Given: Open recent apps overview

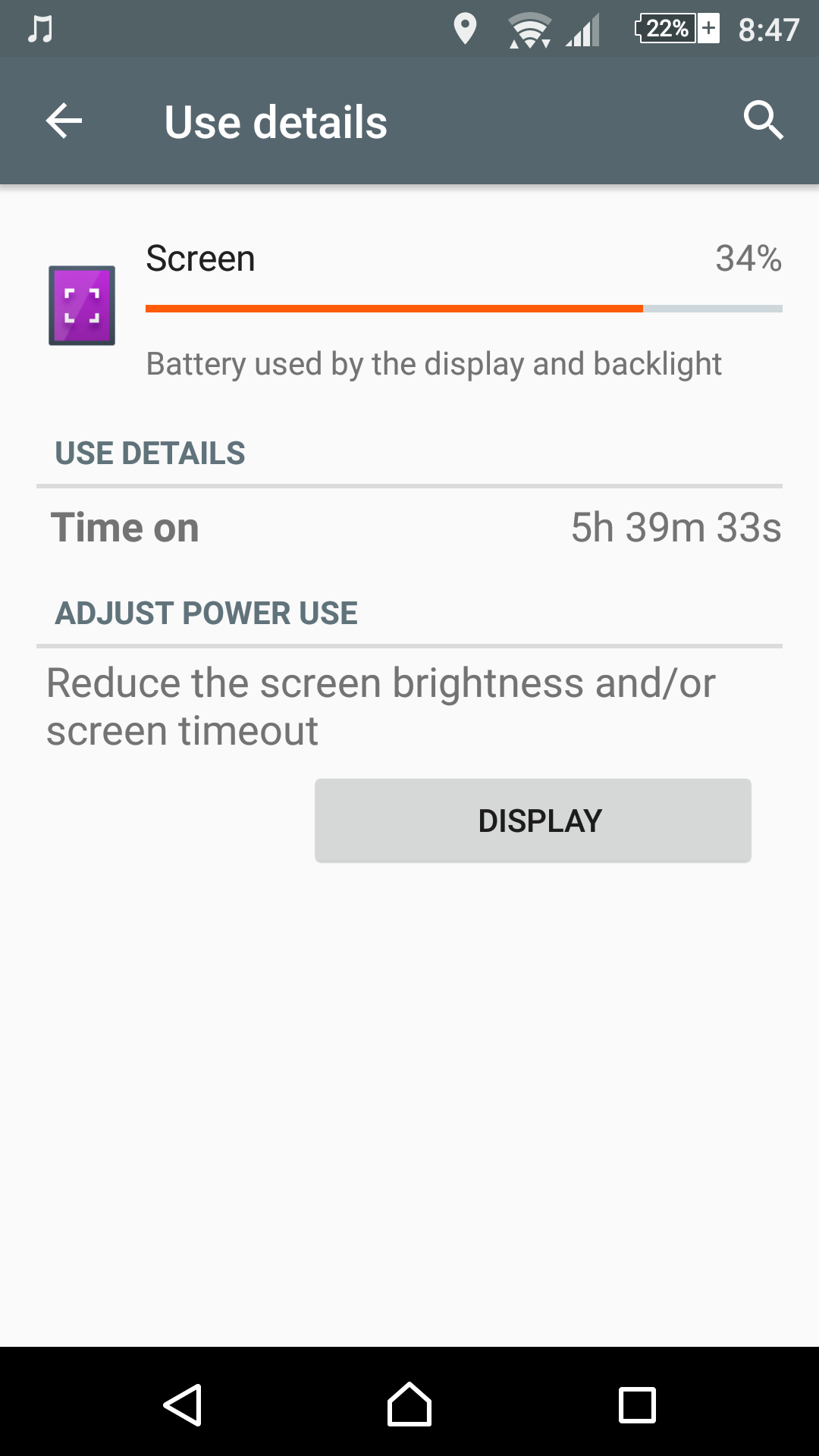Looking at the screenshot, I should coord(637,1404).
